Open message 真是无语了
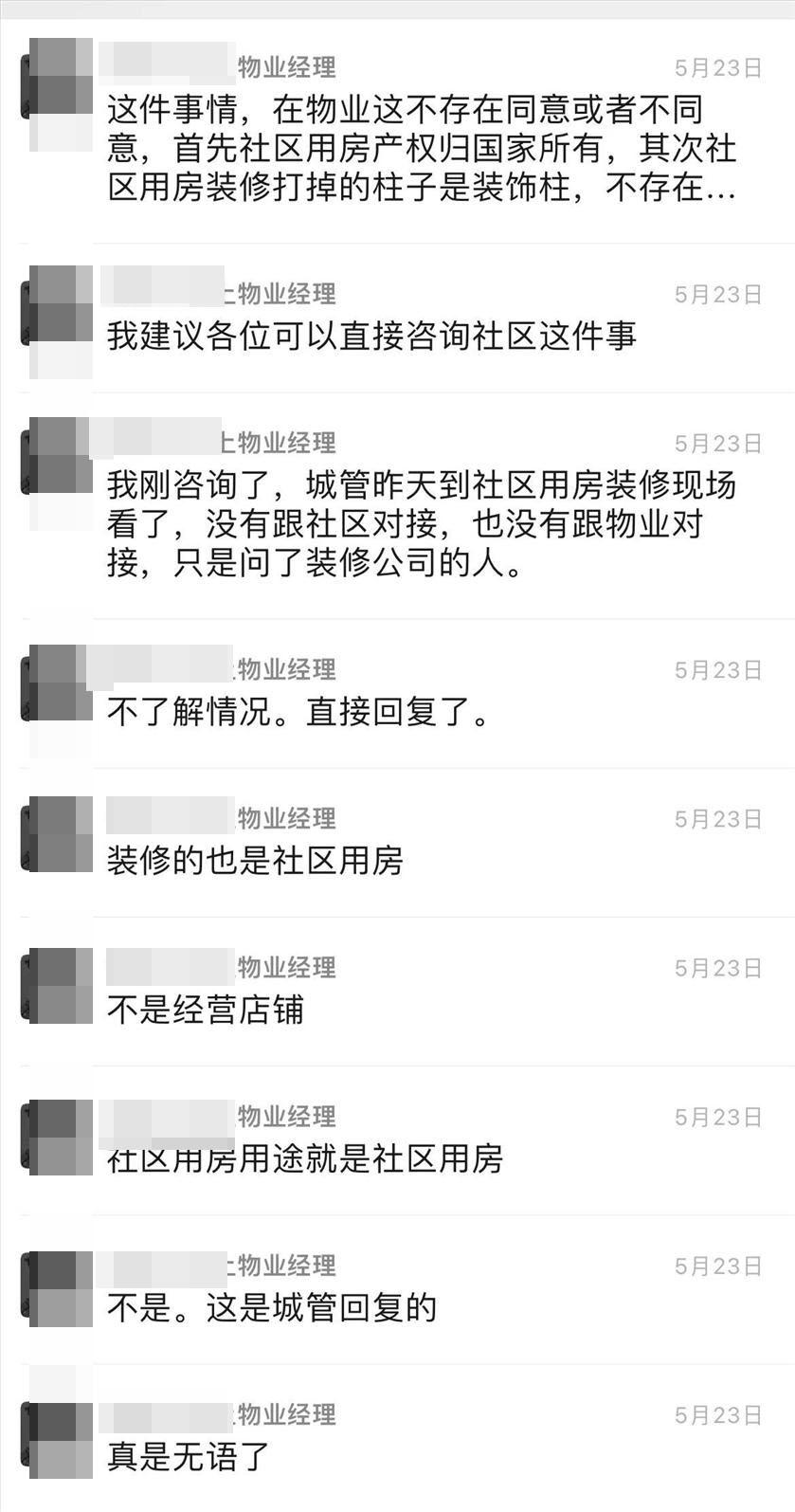Image resolution: width=795 pixels, height=1512 pixels. click(x=189, y=1456)
